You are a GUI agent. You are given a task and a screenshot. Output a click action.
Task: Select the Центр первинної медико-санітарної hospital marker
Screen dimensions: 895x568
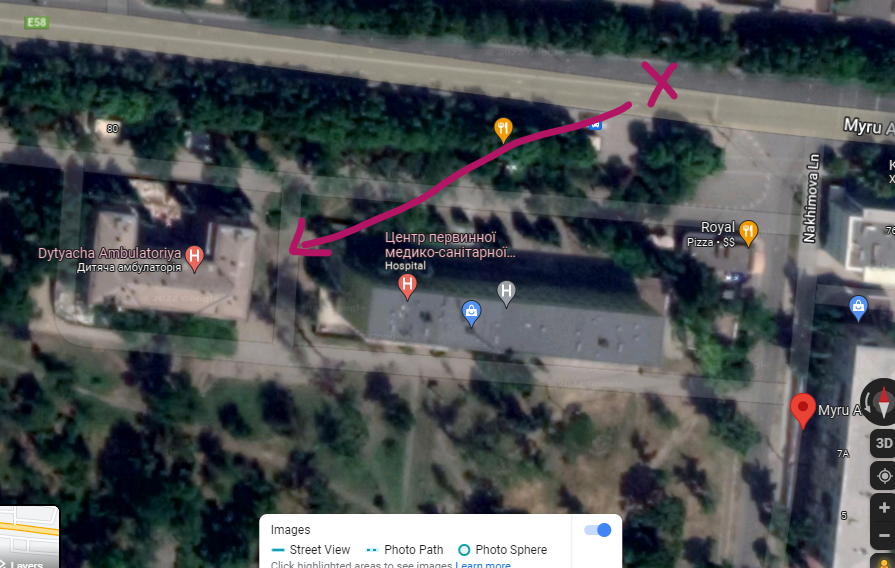[407, 287]
